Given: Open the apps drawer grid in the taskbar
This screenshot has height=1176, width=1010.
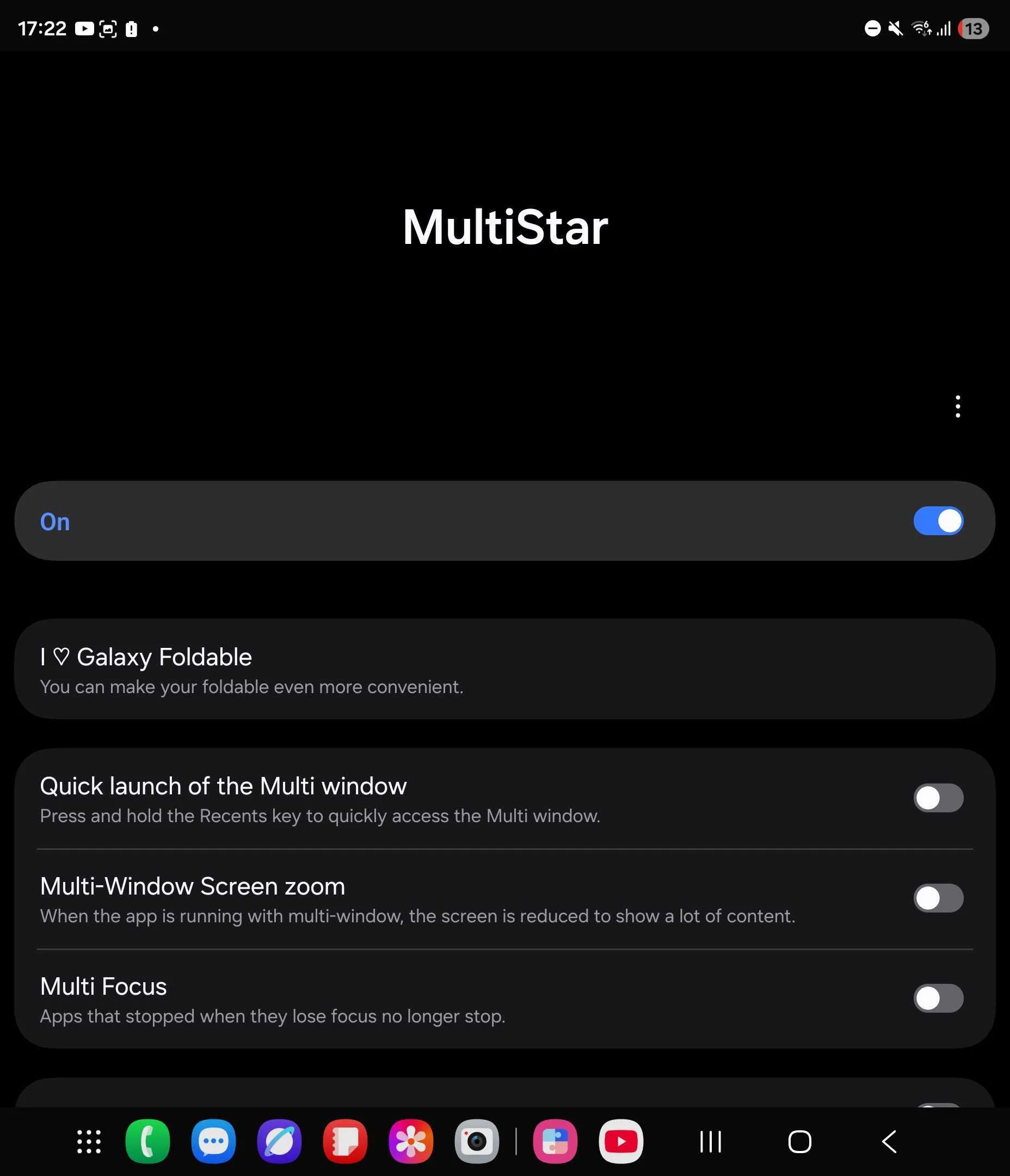Looking at the screenshot, I should coord(89,1141).
